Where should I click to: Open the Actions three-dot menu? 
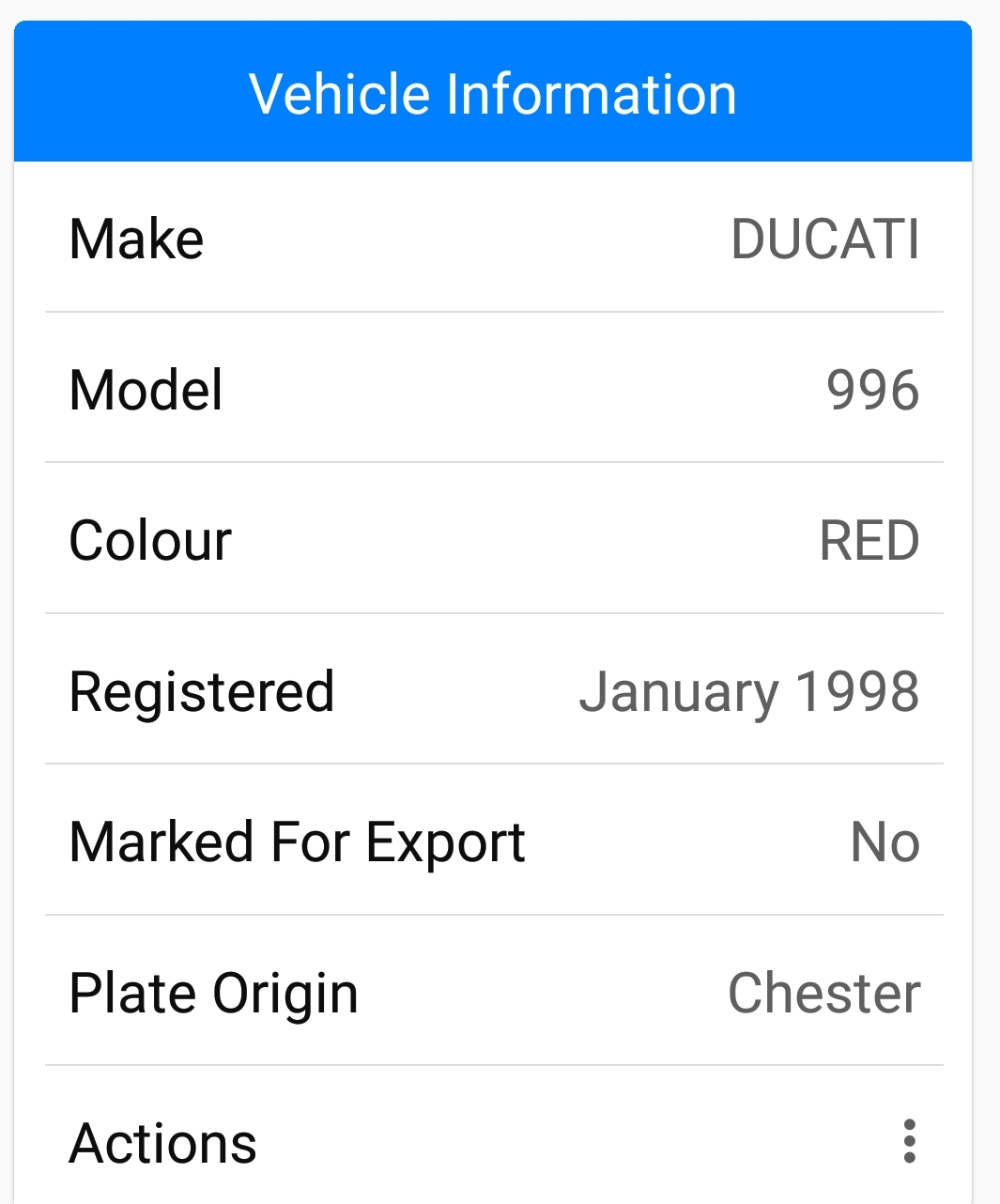coord(908,1142)
